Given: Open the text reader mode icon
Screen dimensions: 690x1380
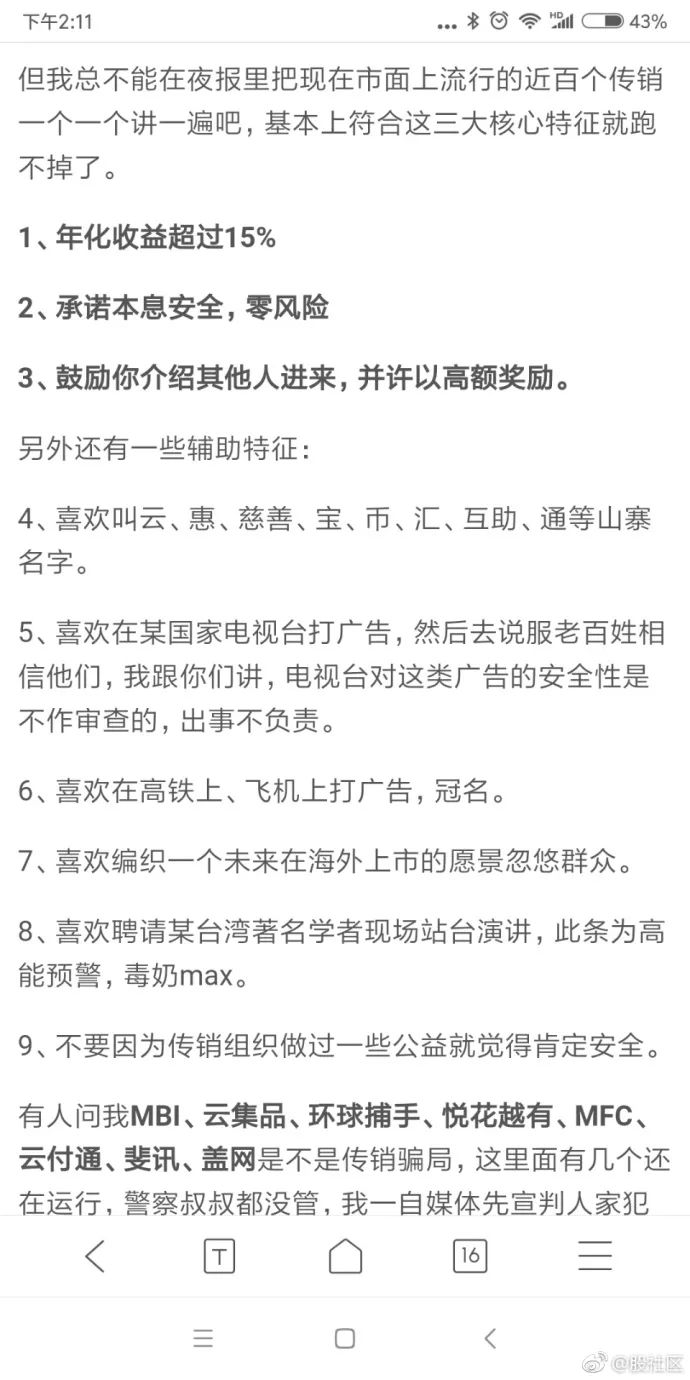Looking at the screenshot, I should point(219,1256).
